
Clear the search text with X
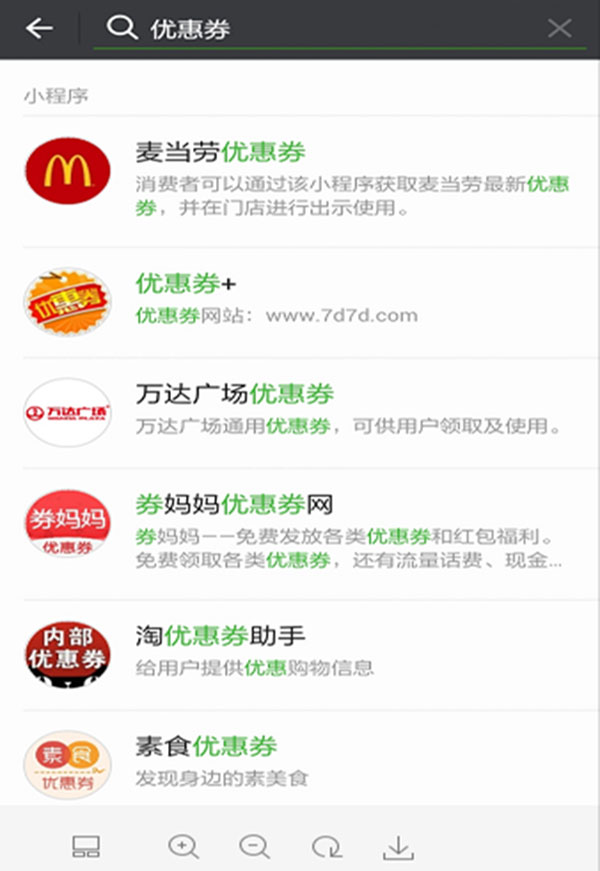pyautogui.click(x=560, y=28)
